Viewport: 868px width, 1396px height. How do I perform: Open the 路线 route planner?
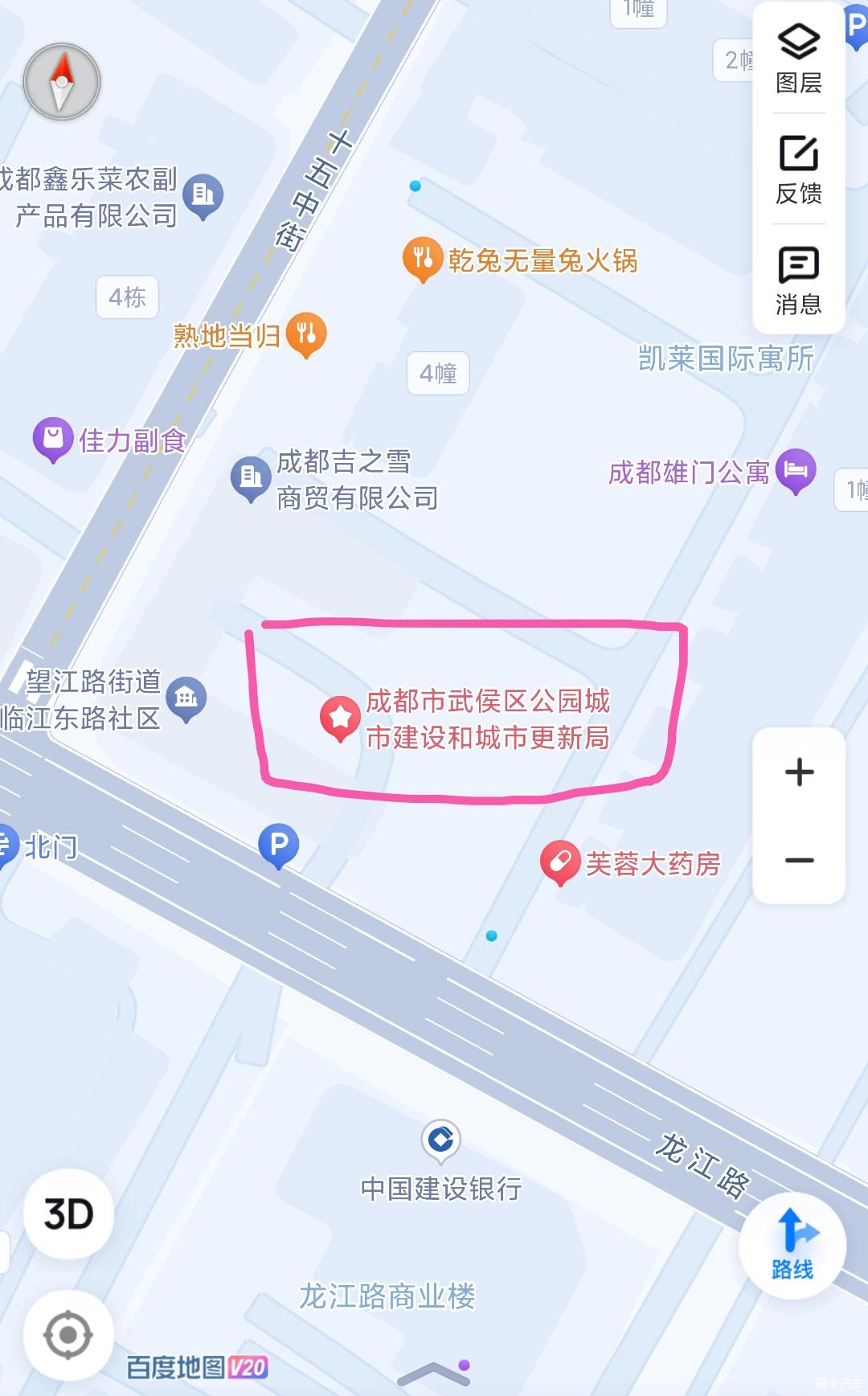[x=792, y=1244]
